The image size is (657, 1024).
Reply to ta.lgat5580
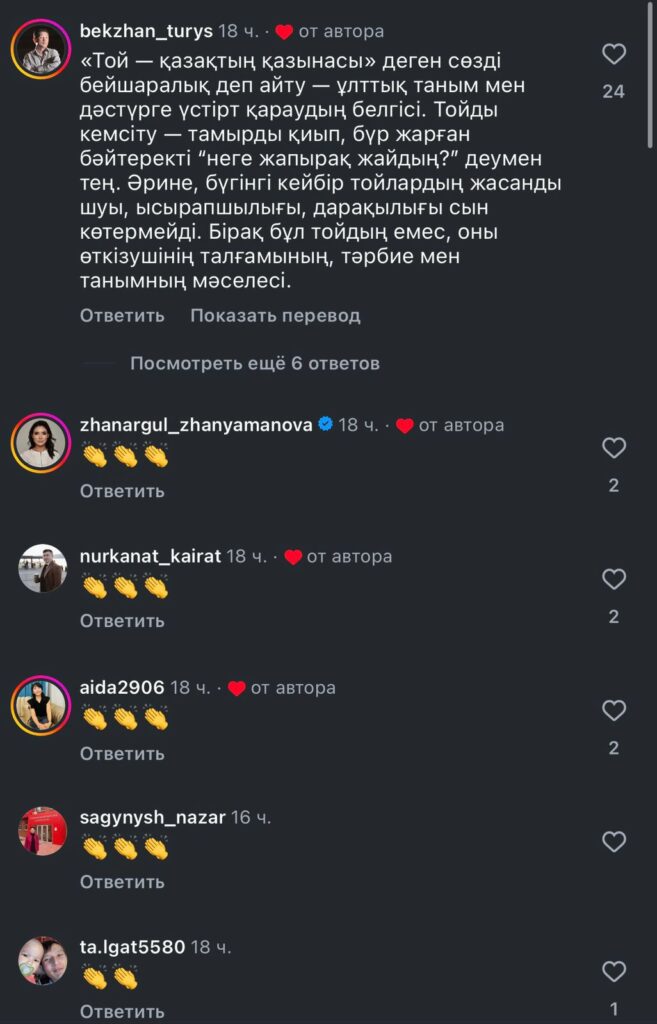click(x=122, y=1011)
